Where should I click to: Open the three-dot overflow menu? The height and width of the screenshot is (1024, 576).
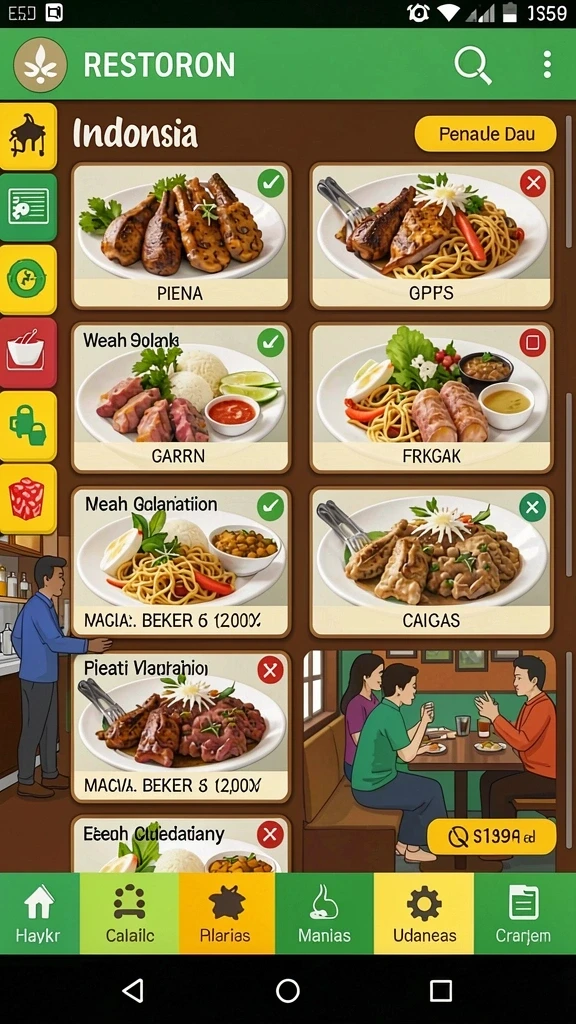[547, 65]
